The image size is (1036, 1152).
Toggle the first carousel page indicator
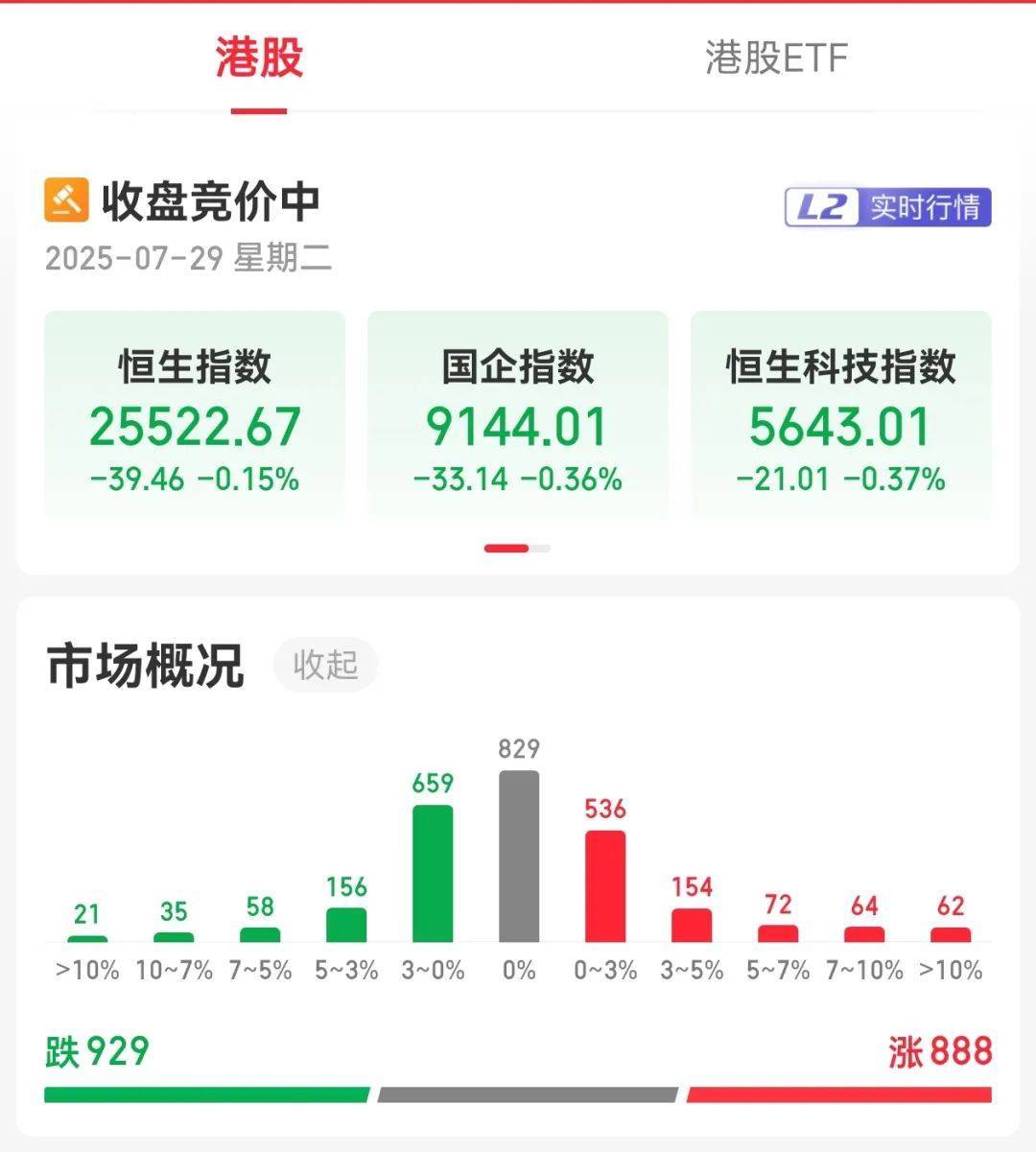(x=506, y=548)
